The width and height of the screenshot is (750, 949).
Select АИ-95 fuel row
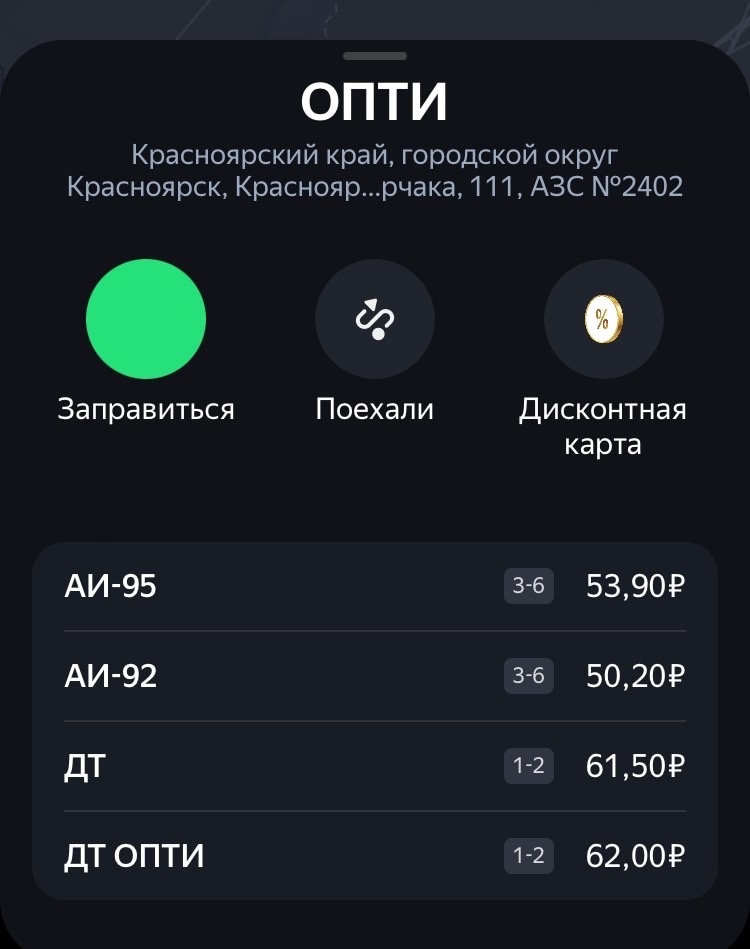pyautogui.click(x=375, y=586)
